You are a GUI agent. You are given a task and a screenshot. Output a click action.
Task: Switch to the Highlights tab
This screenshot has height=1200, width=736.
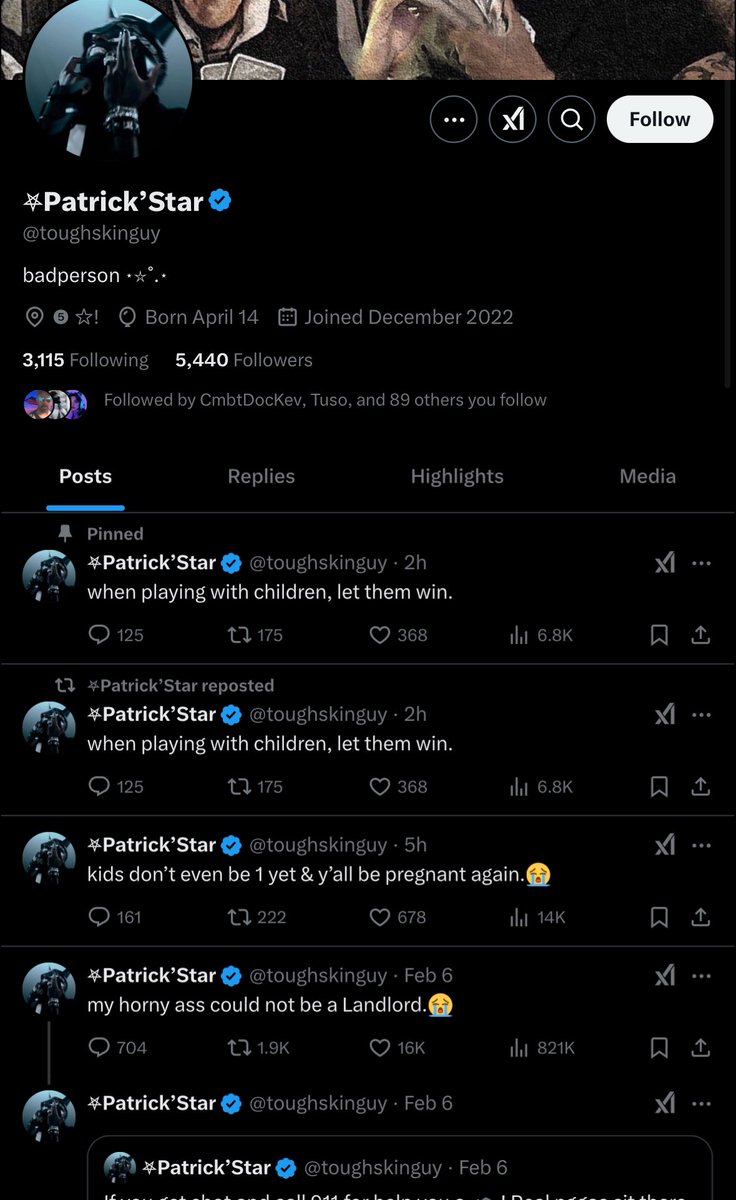(457, 476)
